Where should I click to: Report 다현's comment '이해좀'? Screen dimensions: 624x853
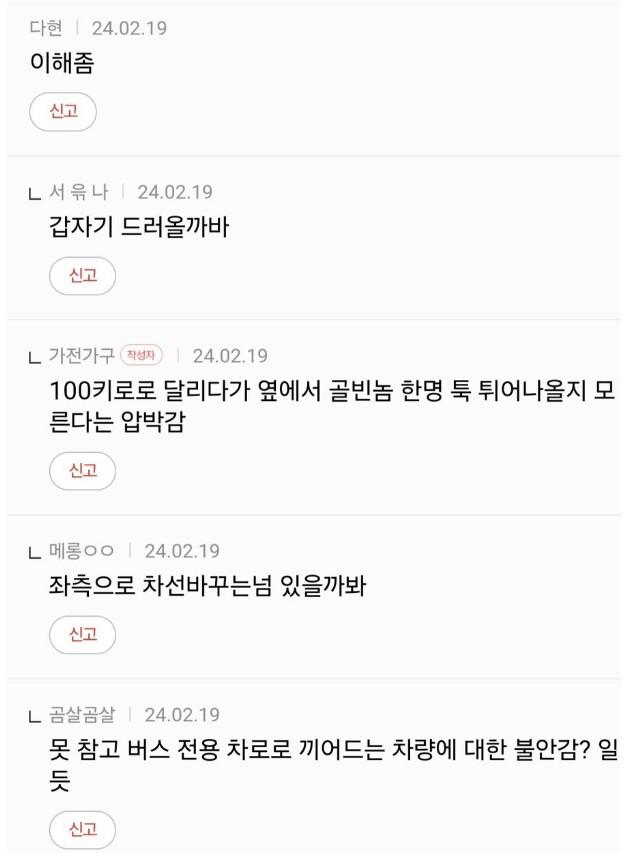[x=63, y=112]
